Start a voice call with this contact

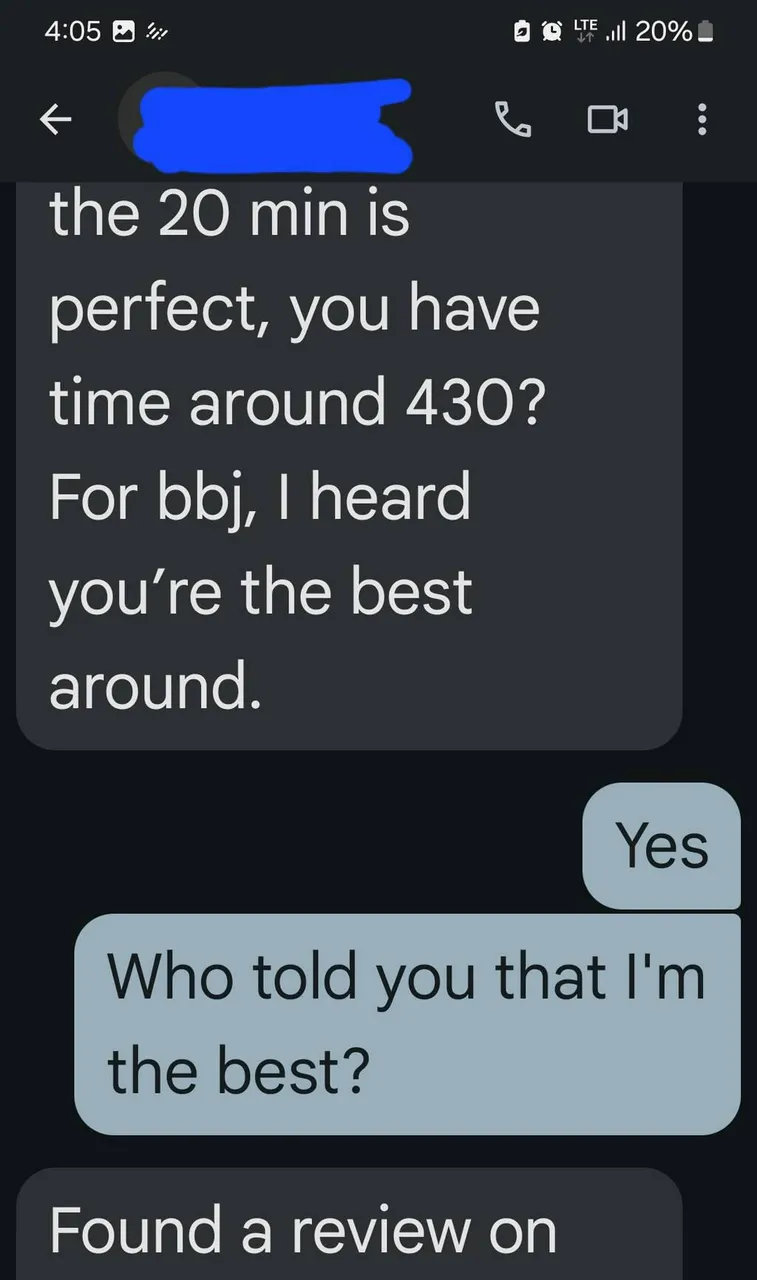click(514, 121)
